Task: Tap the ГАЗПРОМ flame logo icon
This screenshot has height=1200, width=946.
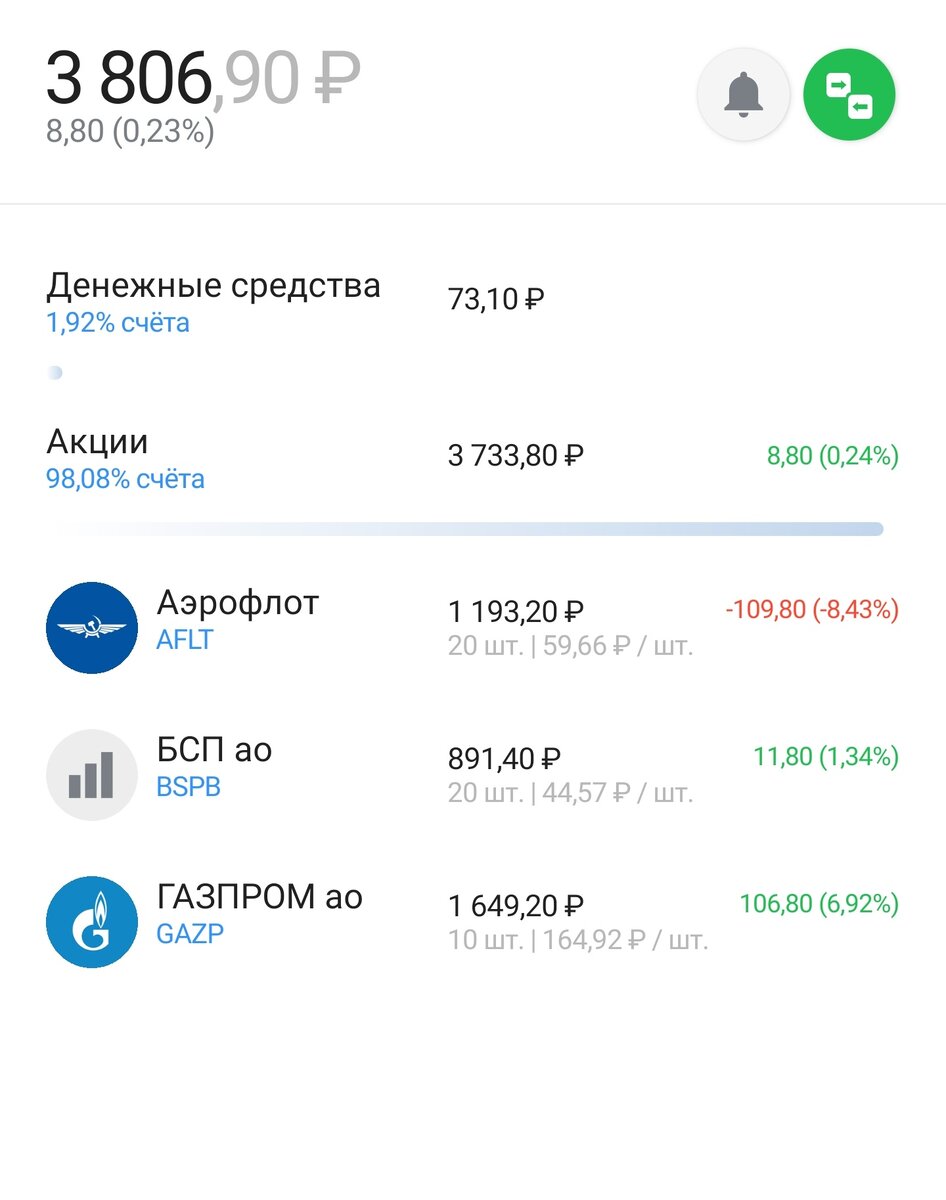Action: [x=92, y=921]
